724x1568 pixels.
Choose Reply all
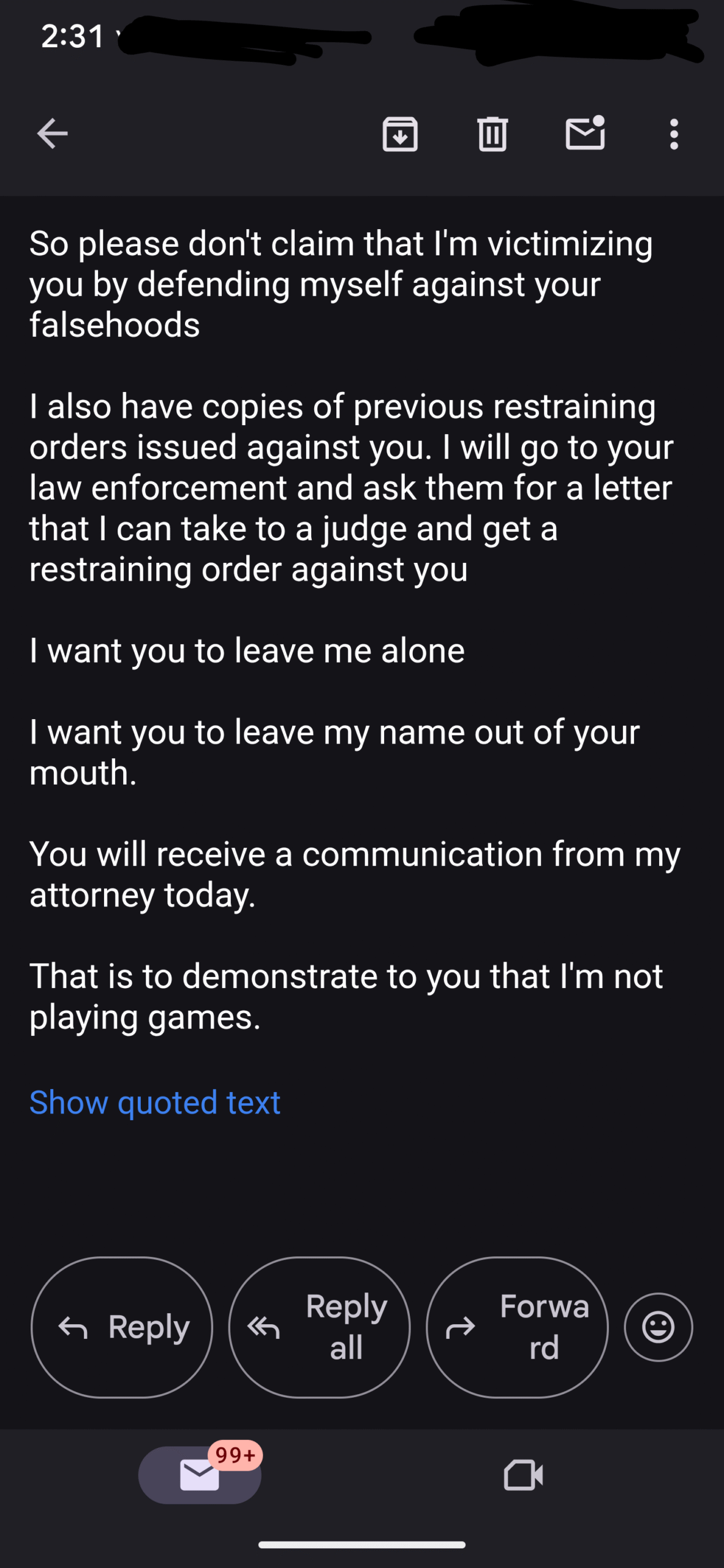pyautogui.click(x=319, y=1327)
